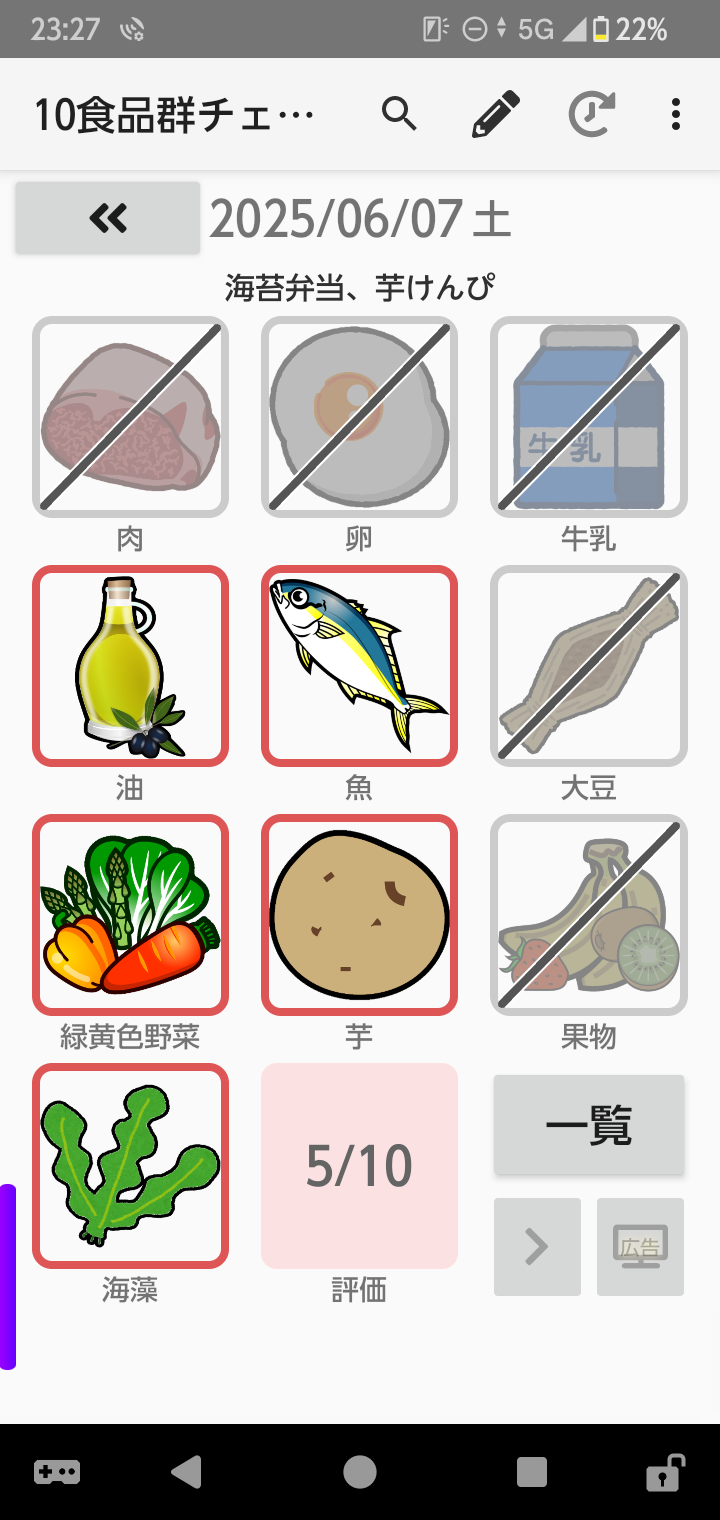The height and width of the screenshot is (1520, 720).
Task: Go to the previous day
Action: tap(108, 217)
